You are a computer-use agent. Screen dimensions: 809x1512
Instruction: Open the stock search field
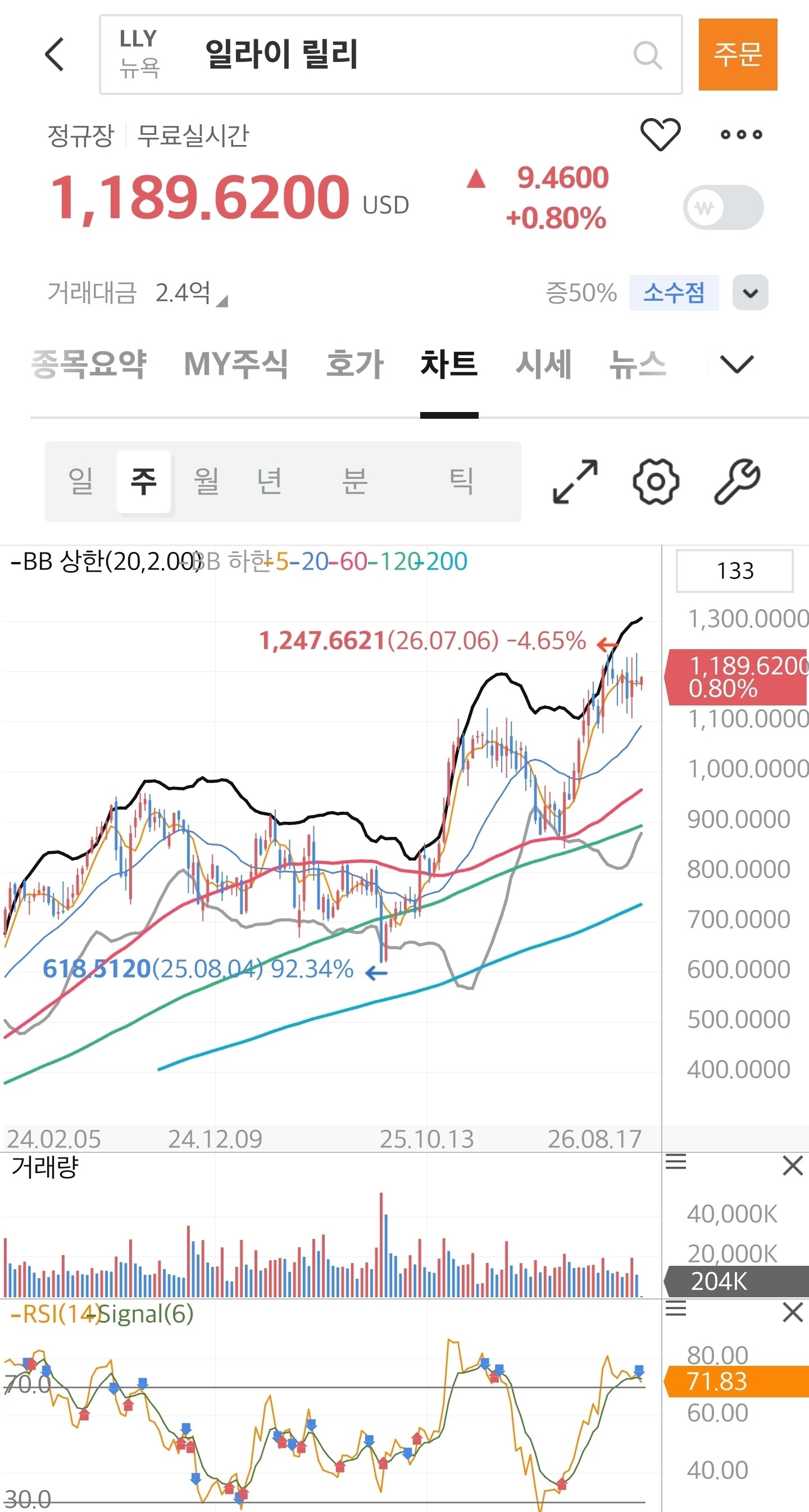point(390,55)
